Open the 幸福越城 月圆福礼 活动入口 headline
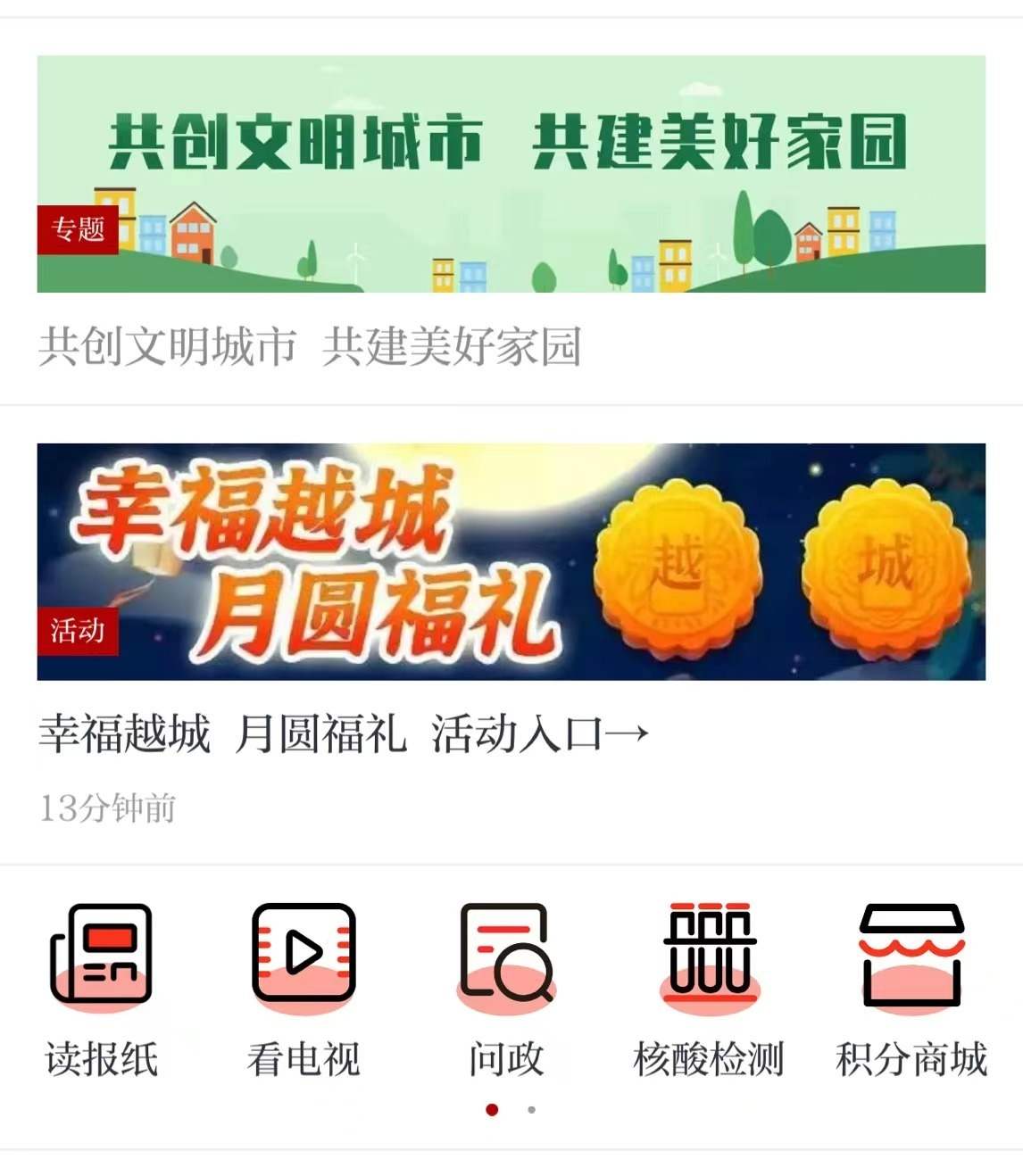The height and width of the screenshot is (1176, 1023). pyautogui.click(x=344, y=734)
